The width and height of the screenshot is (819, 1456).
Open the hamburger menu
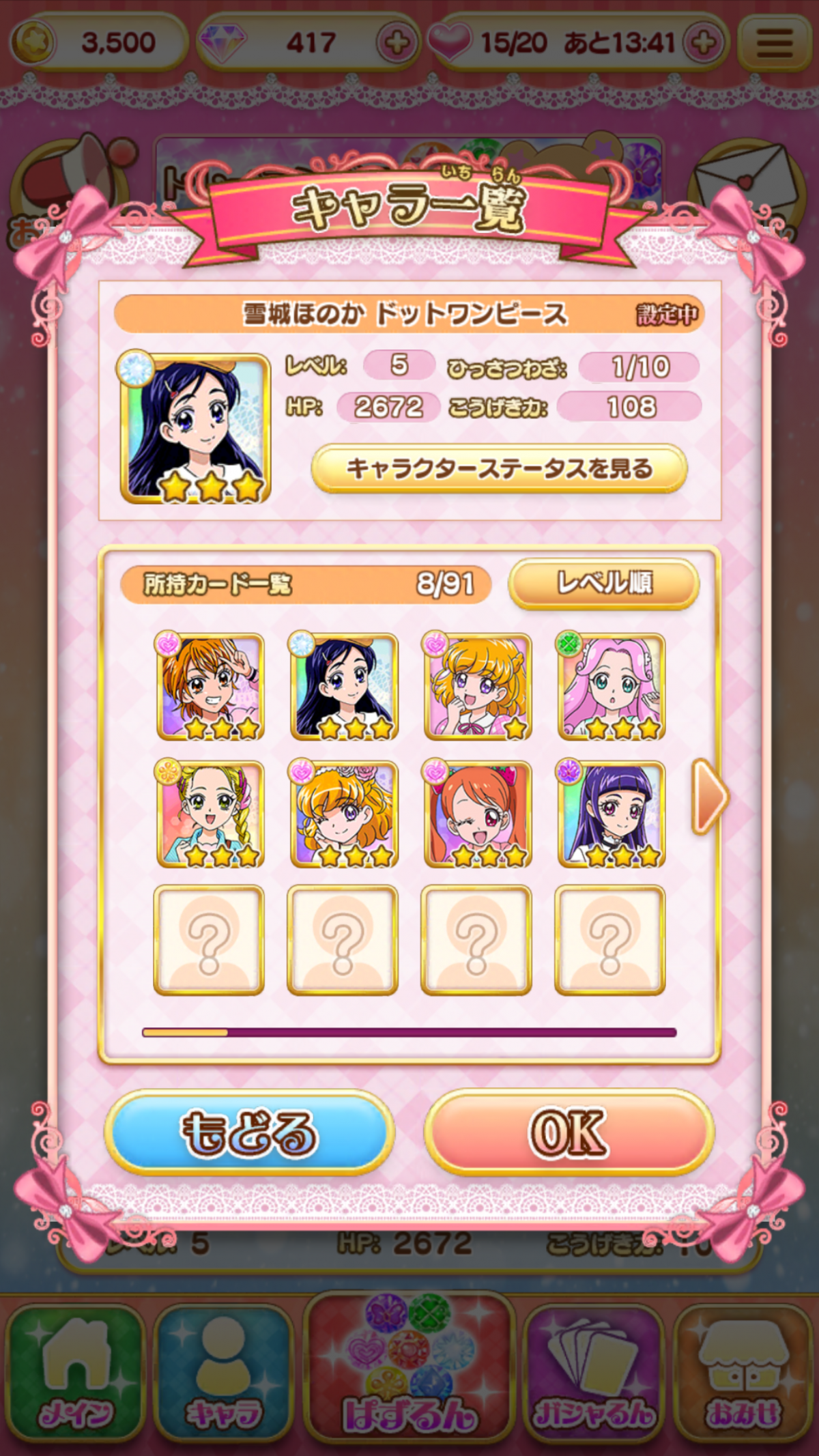coord(775,43)
